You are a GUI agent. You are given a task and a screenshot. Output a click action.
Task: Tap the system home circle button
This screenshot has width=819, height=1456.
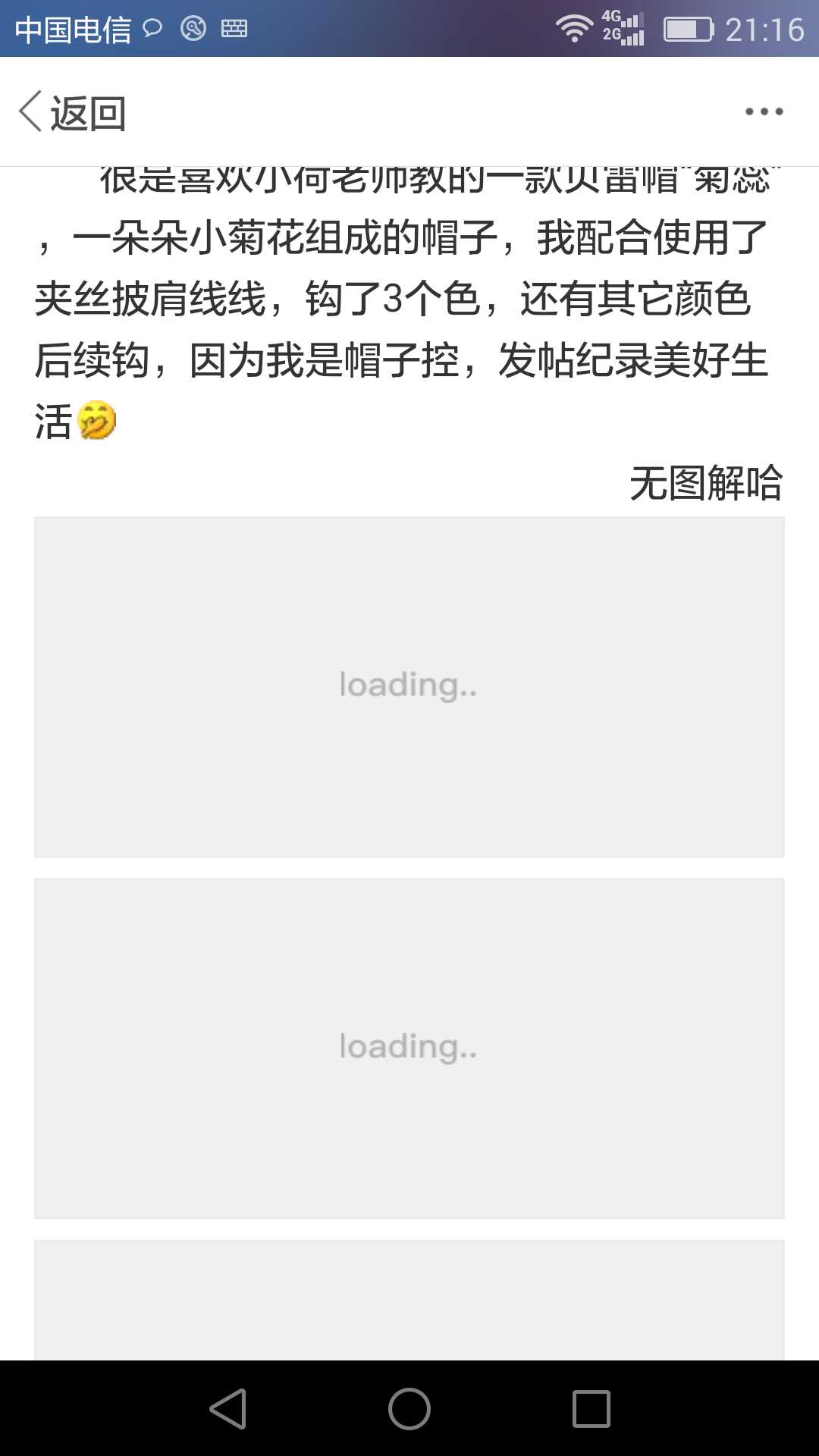click(x=409, y=1409)
